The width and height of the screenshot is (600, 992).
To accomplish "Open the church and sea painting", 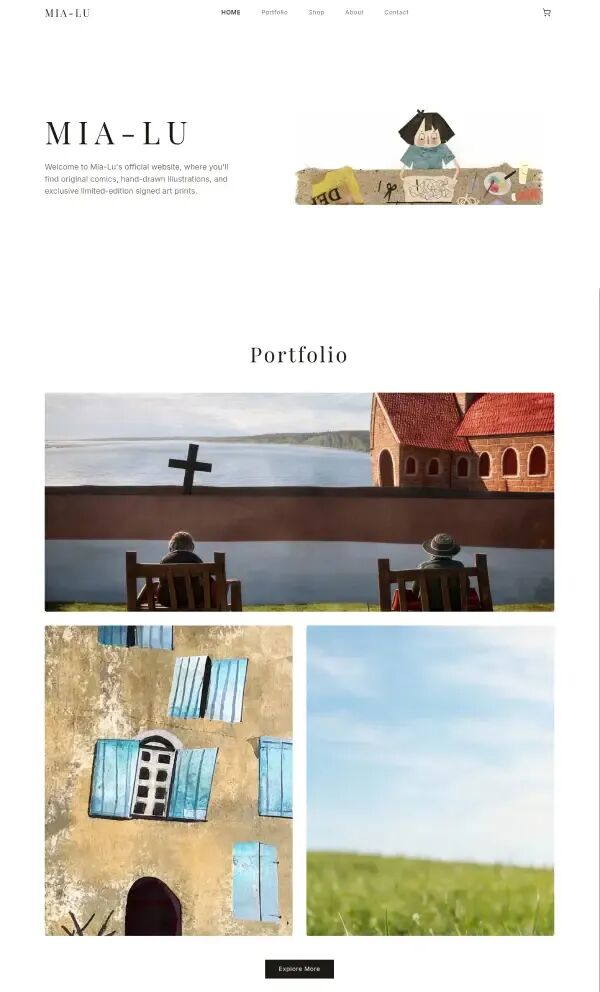I will 299,502.
